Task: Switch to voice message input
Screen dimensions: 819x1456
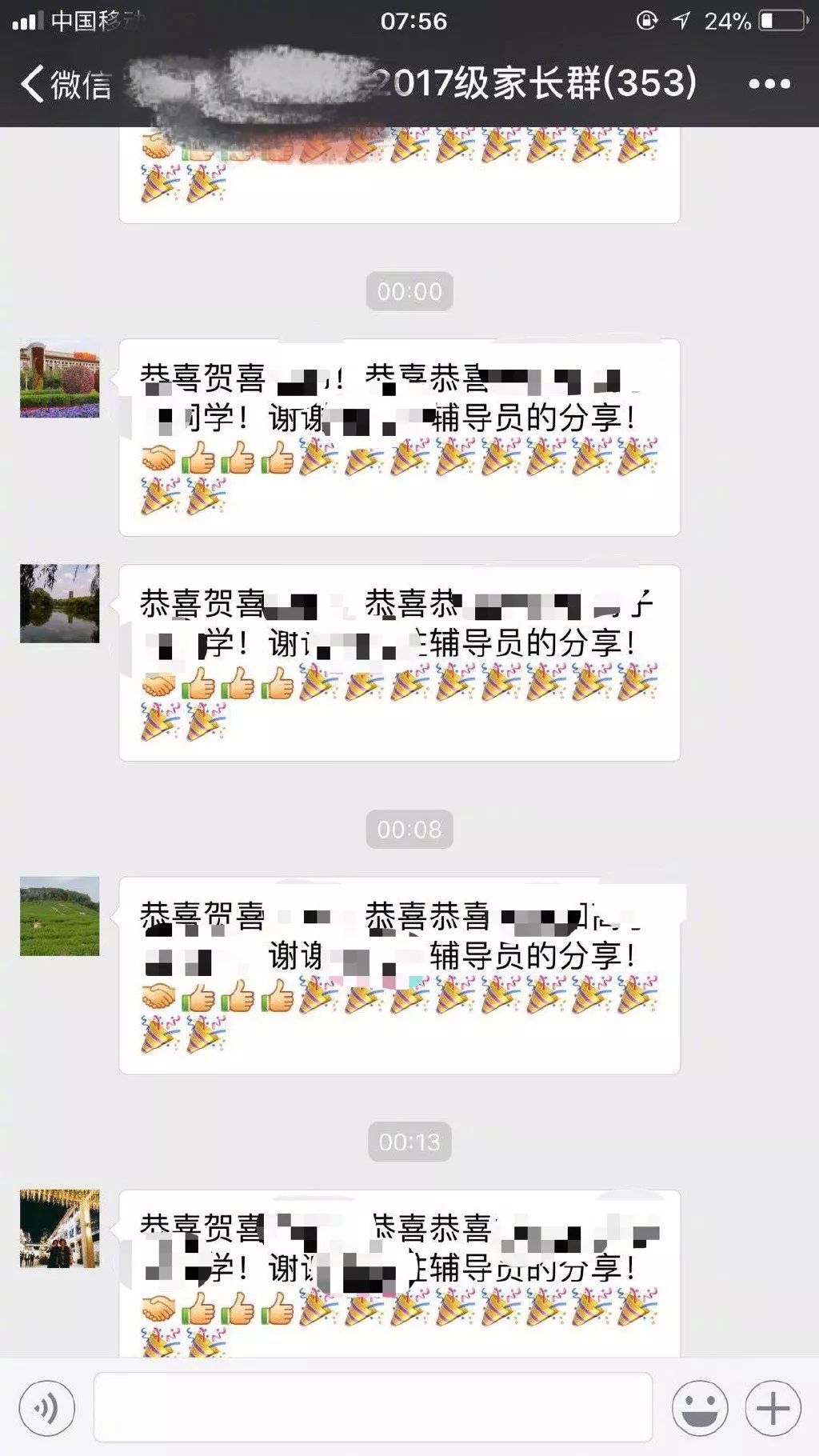Action: (x=47, y=1408)
